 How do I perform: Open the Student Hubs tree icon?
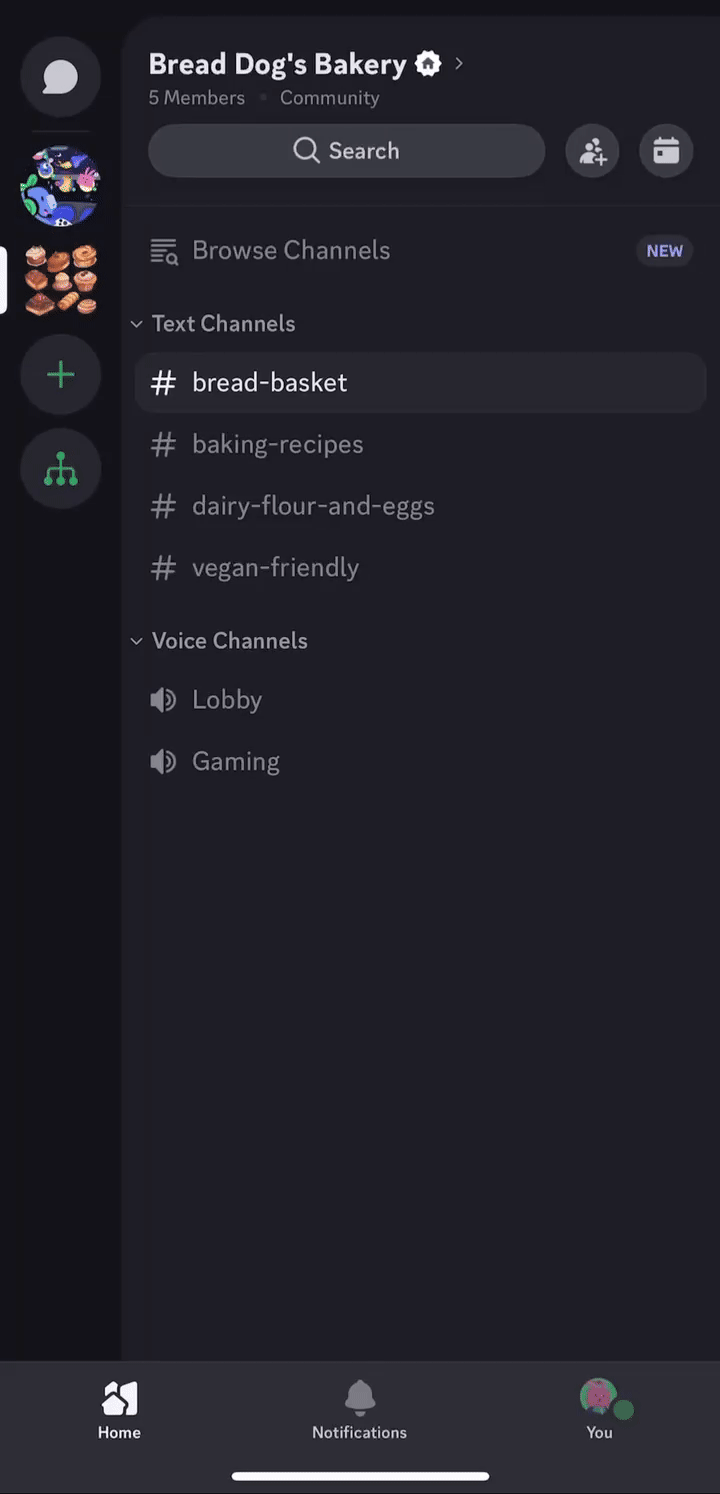point(60,469)
